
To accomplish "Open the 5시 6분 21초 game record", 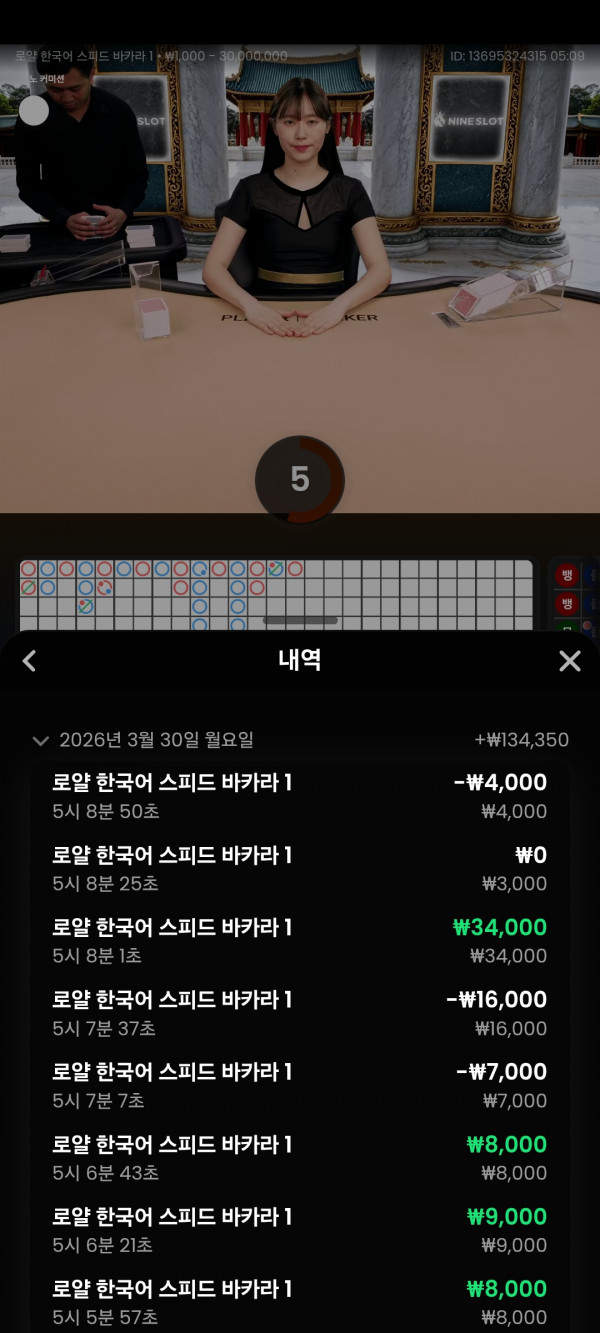I will pos(300,1229).
